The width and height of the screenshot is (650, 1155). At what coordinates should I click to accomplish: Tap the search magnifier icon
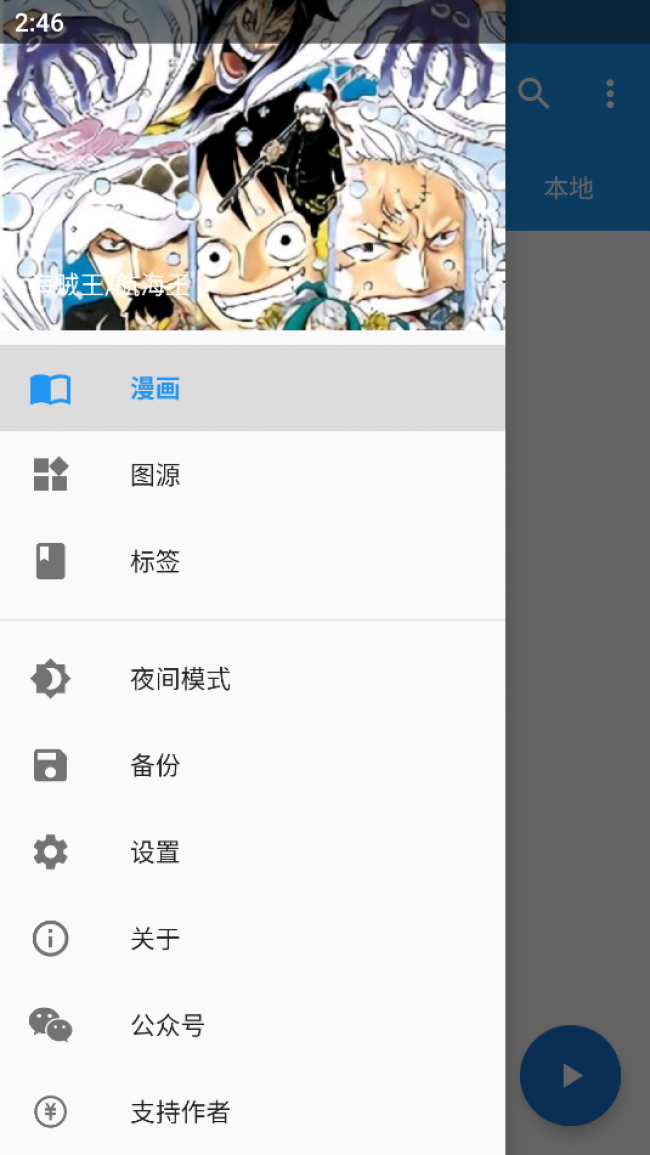click(534, 94)
